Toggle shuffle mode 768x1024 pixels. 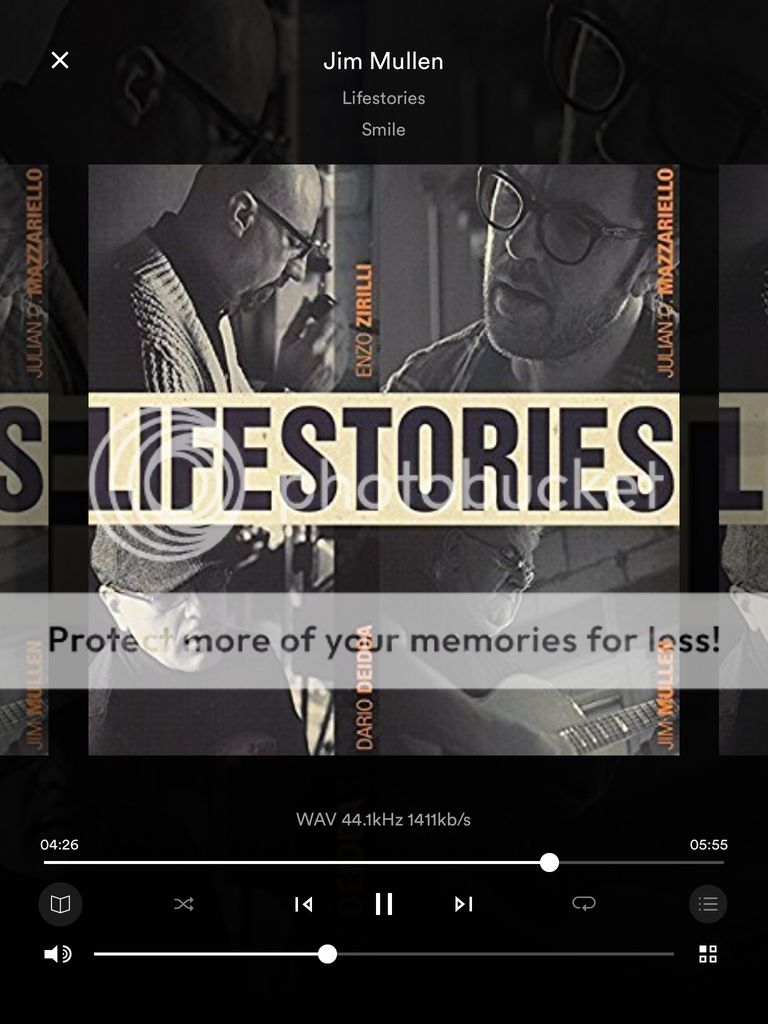pyautogui.click(x=184, y=904)
